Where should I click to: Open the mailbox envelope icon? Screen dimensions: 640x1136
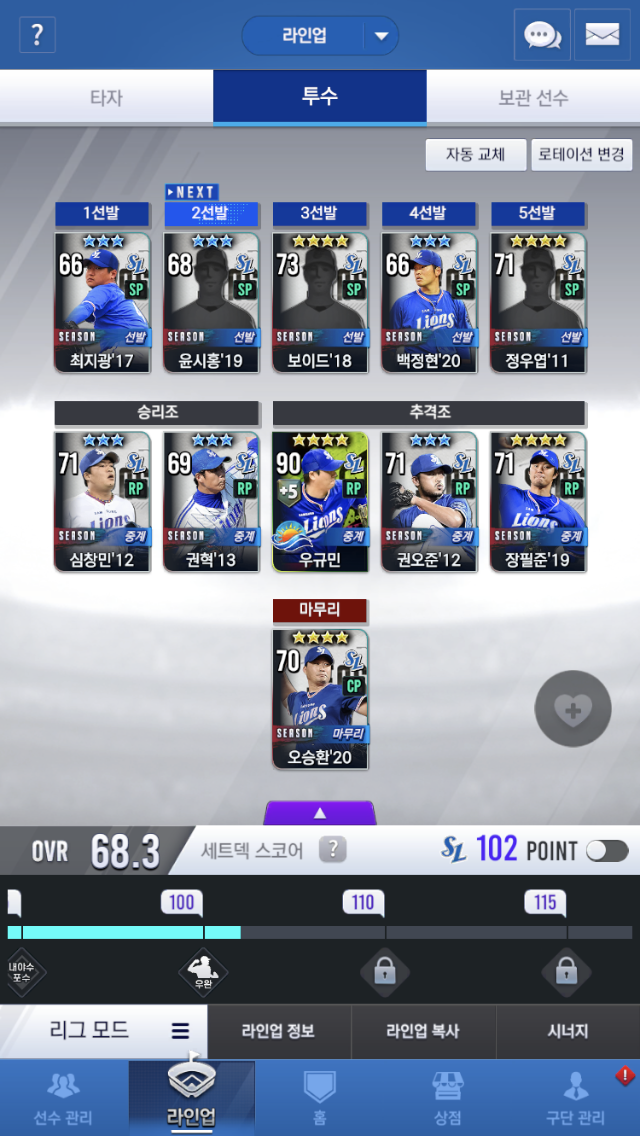pyautogui.click(x=602, y=35)
